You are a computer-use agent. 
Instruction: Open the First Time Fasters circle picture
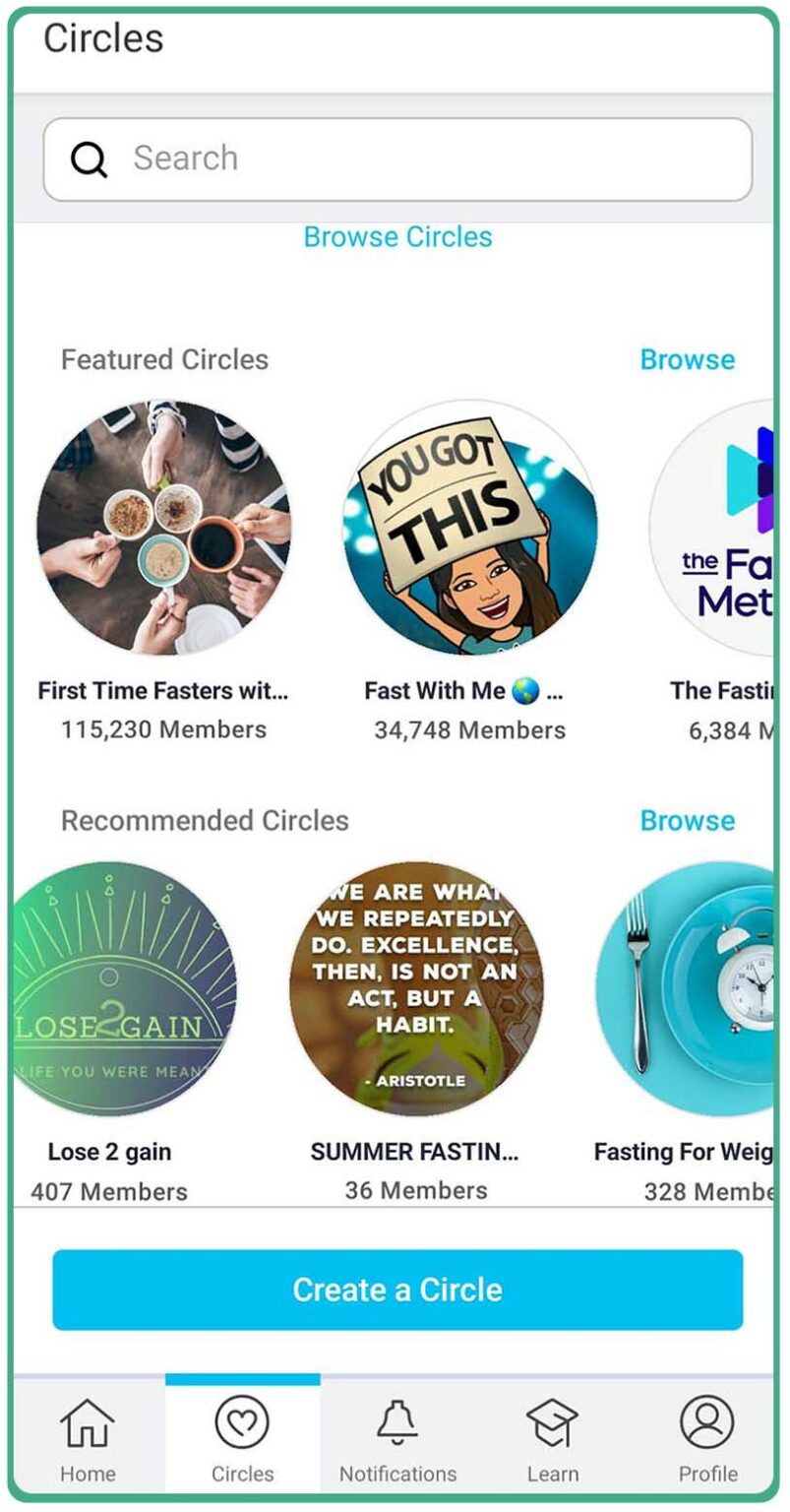(164, 530)
